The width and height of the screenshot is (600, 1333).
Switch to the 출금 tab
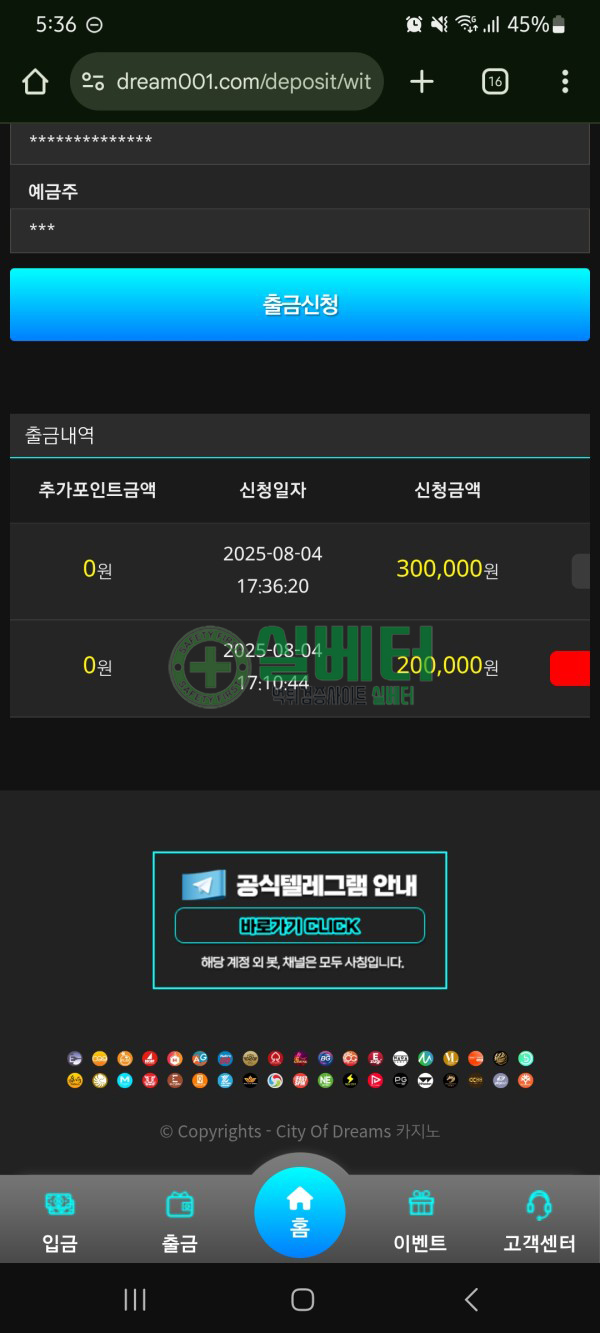coord(180,1221)
